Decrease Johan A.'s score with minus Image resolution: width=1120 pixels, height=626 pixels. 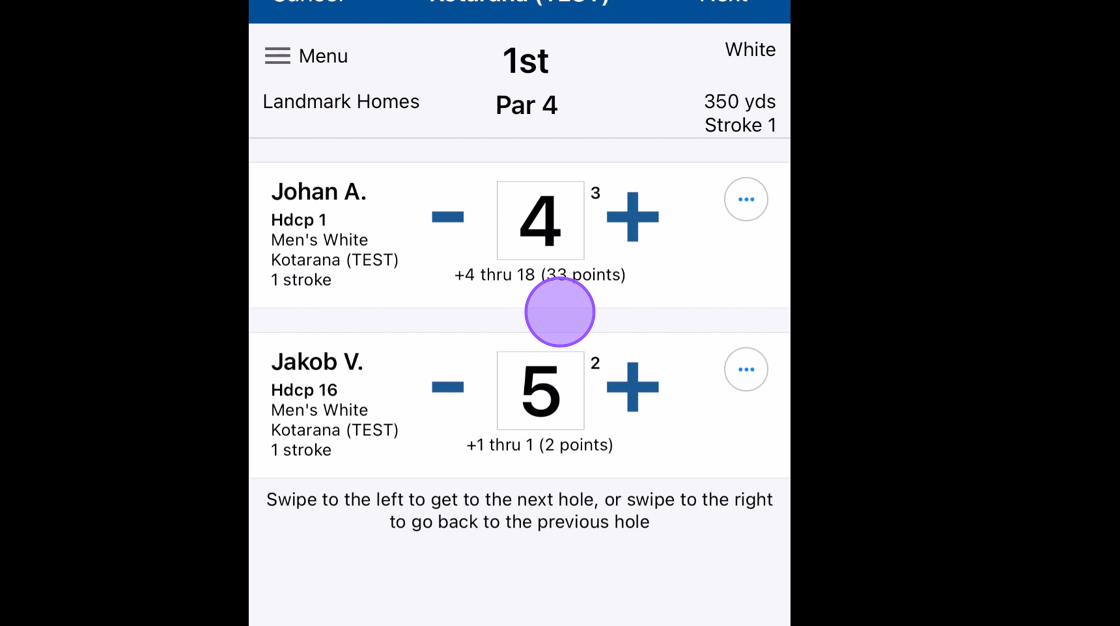(447, 217)
